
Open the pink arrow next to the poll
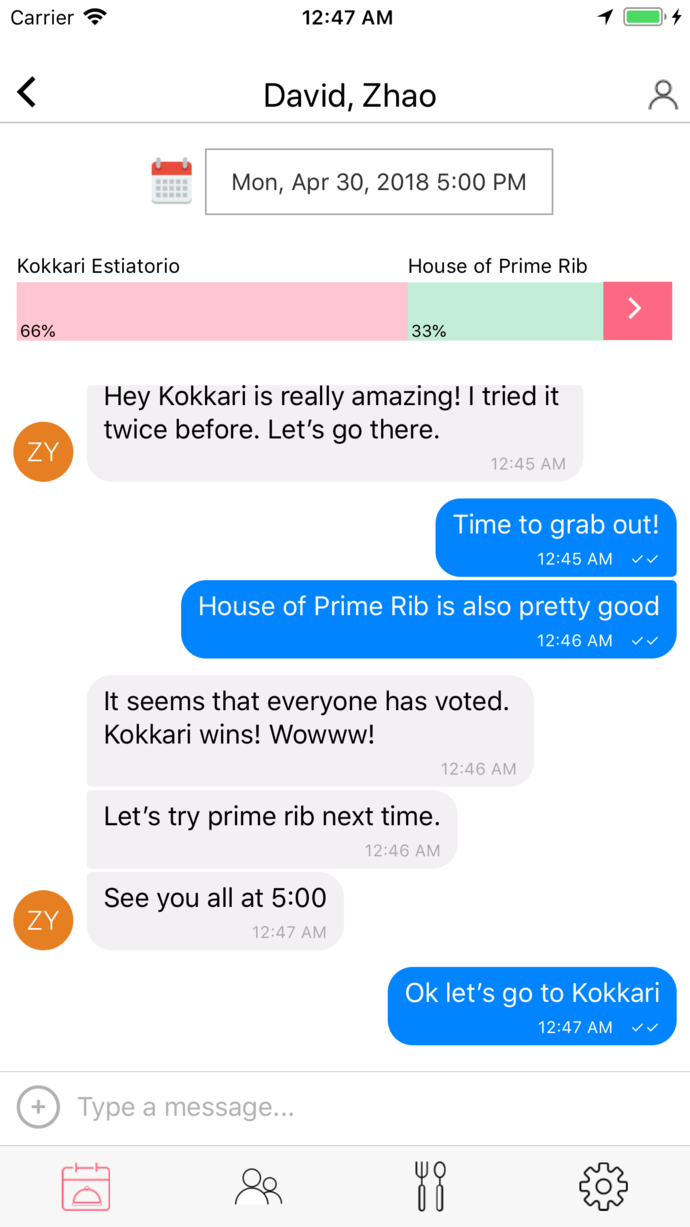coord(636,311)
